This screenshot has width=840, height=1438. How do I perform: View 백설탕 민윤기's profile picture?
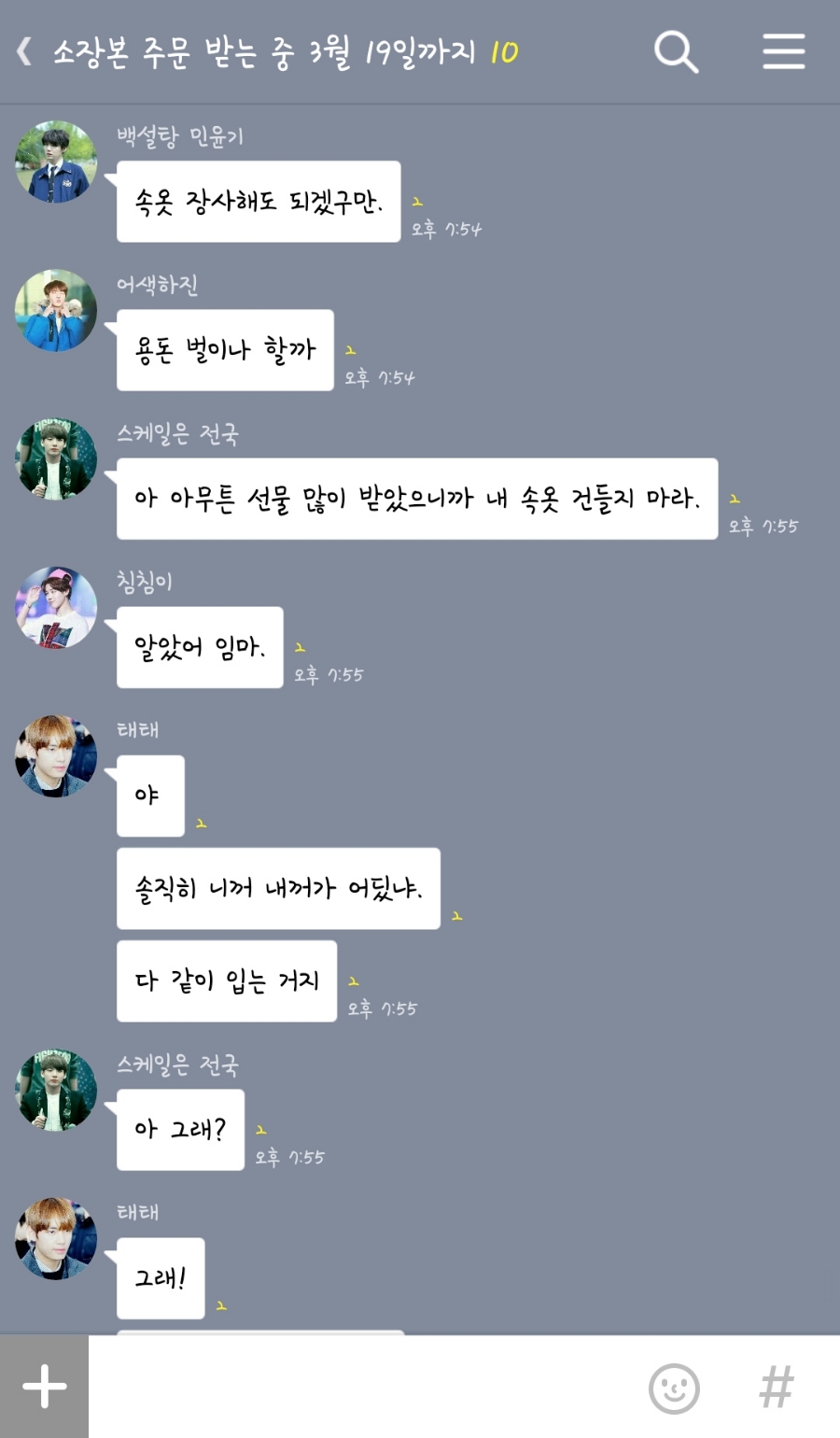pos(56,162)
